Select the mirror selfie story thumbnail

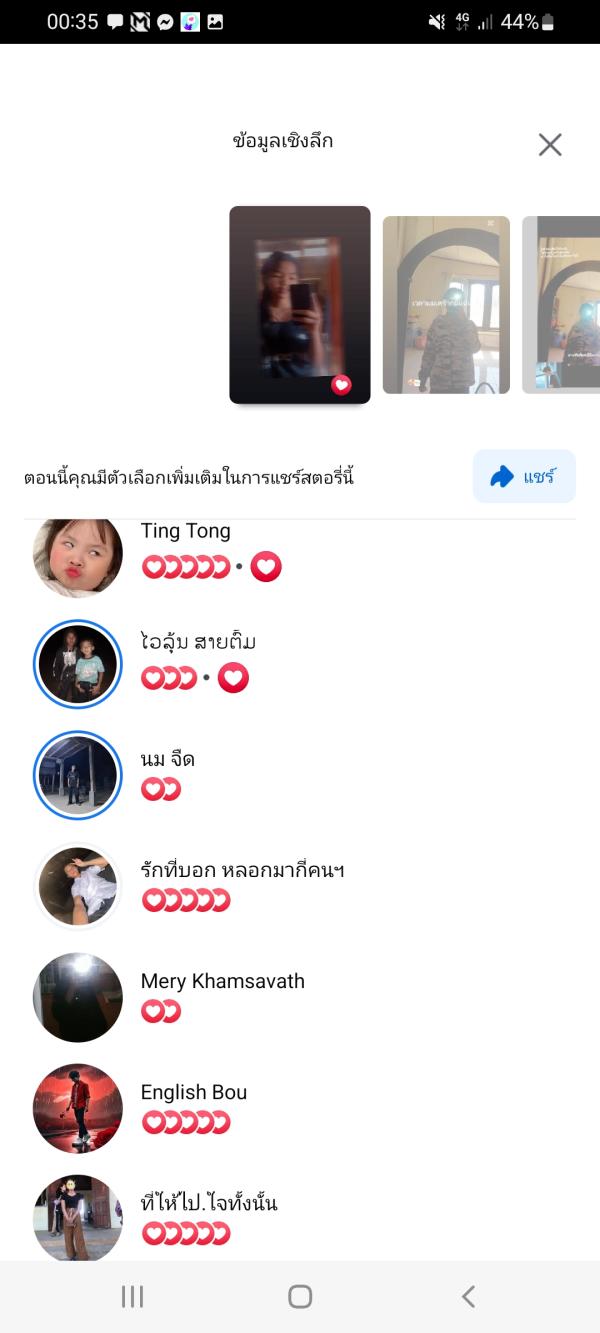coord(300,304)
